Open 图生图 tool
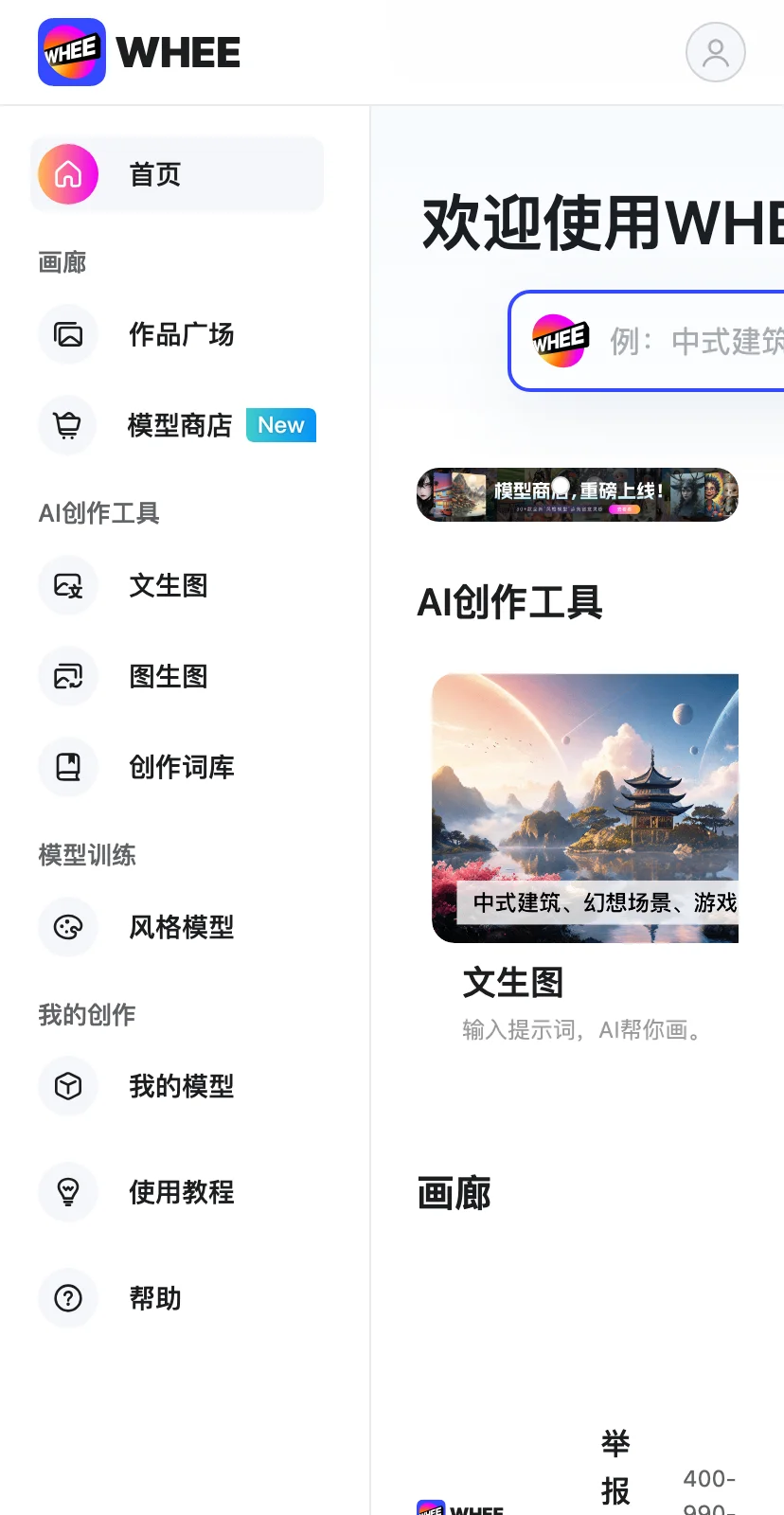Viewport: 784px width, 1515px height. click(x=168, y=676)
